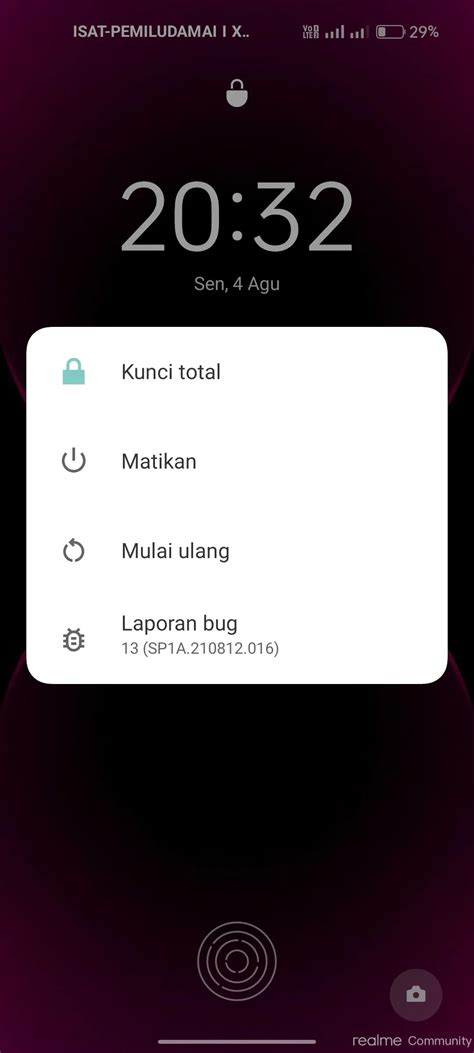Select Kunci total lockdown option
Image resolution: width=474 pixels, height=1053 pixels.
236,372
